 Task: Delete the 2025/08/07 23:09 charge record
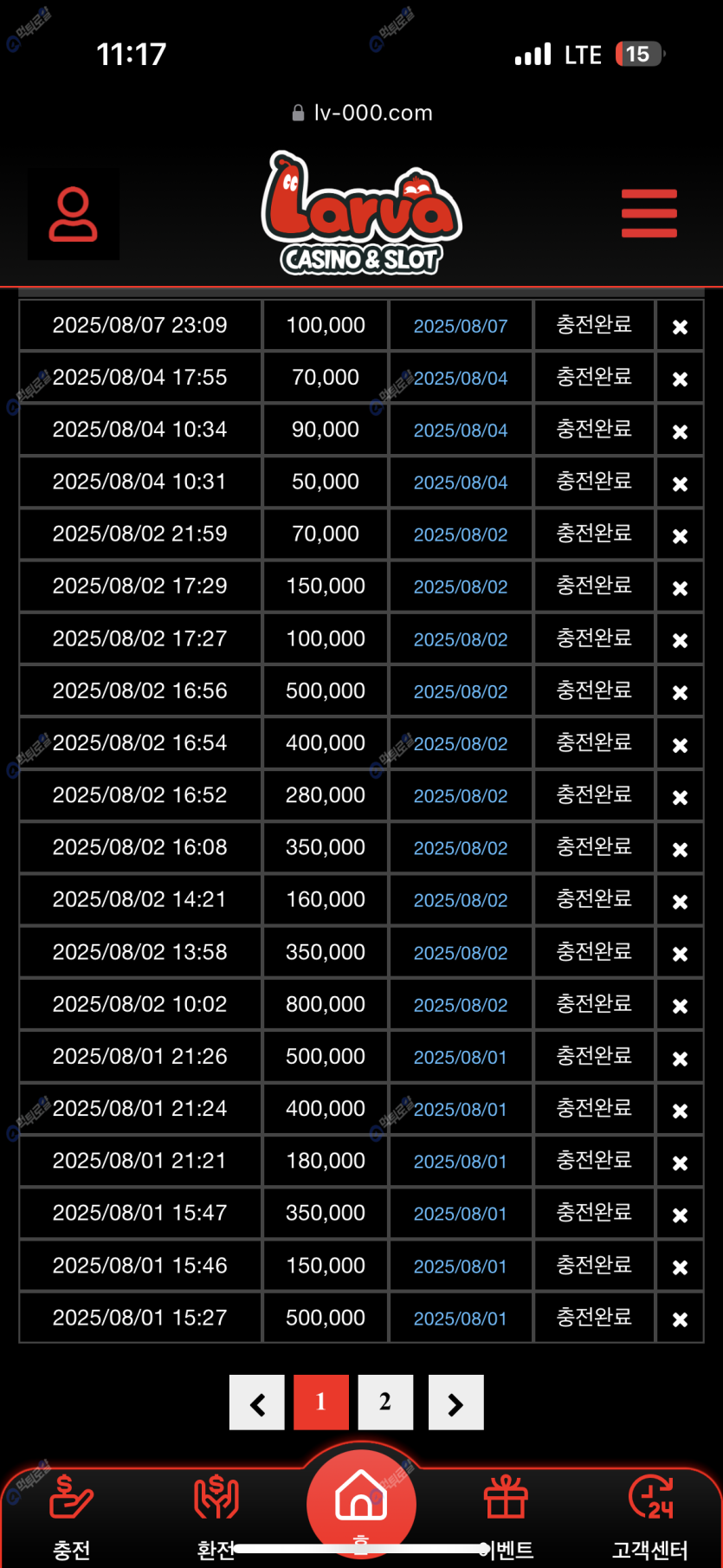click(680, 327)
